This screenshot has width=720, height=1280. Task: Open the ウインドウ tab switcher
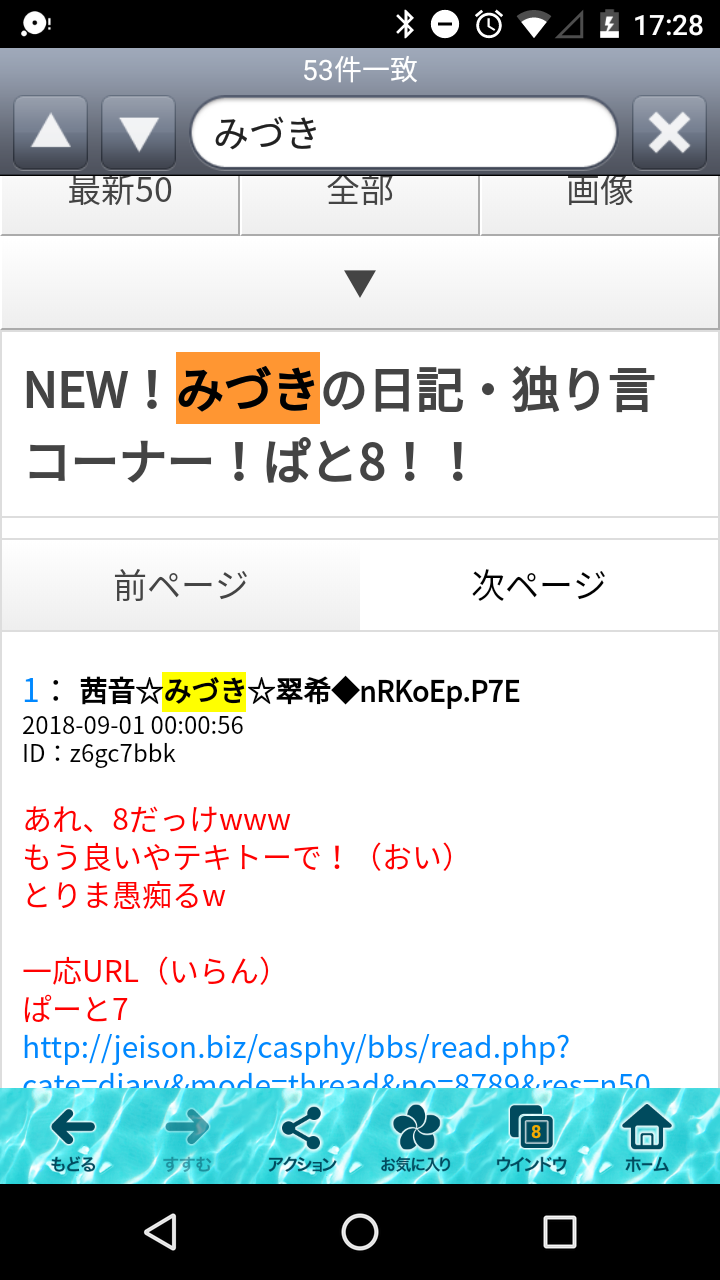click(x=531, y=1138)
